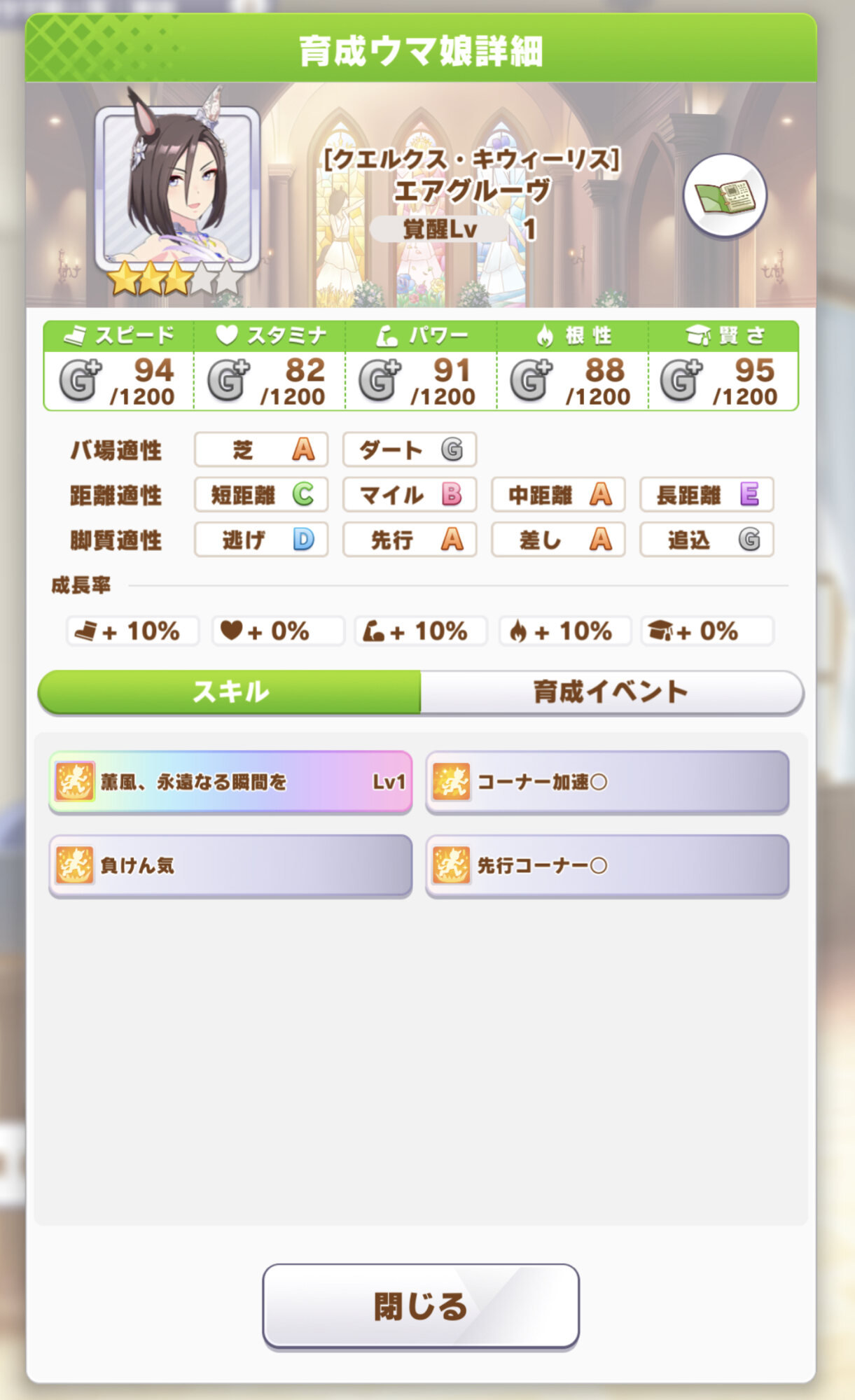Switch to the スキル tab
This screenshot has width=855, height=1400.
[x=230, y=692]
